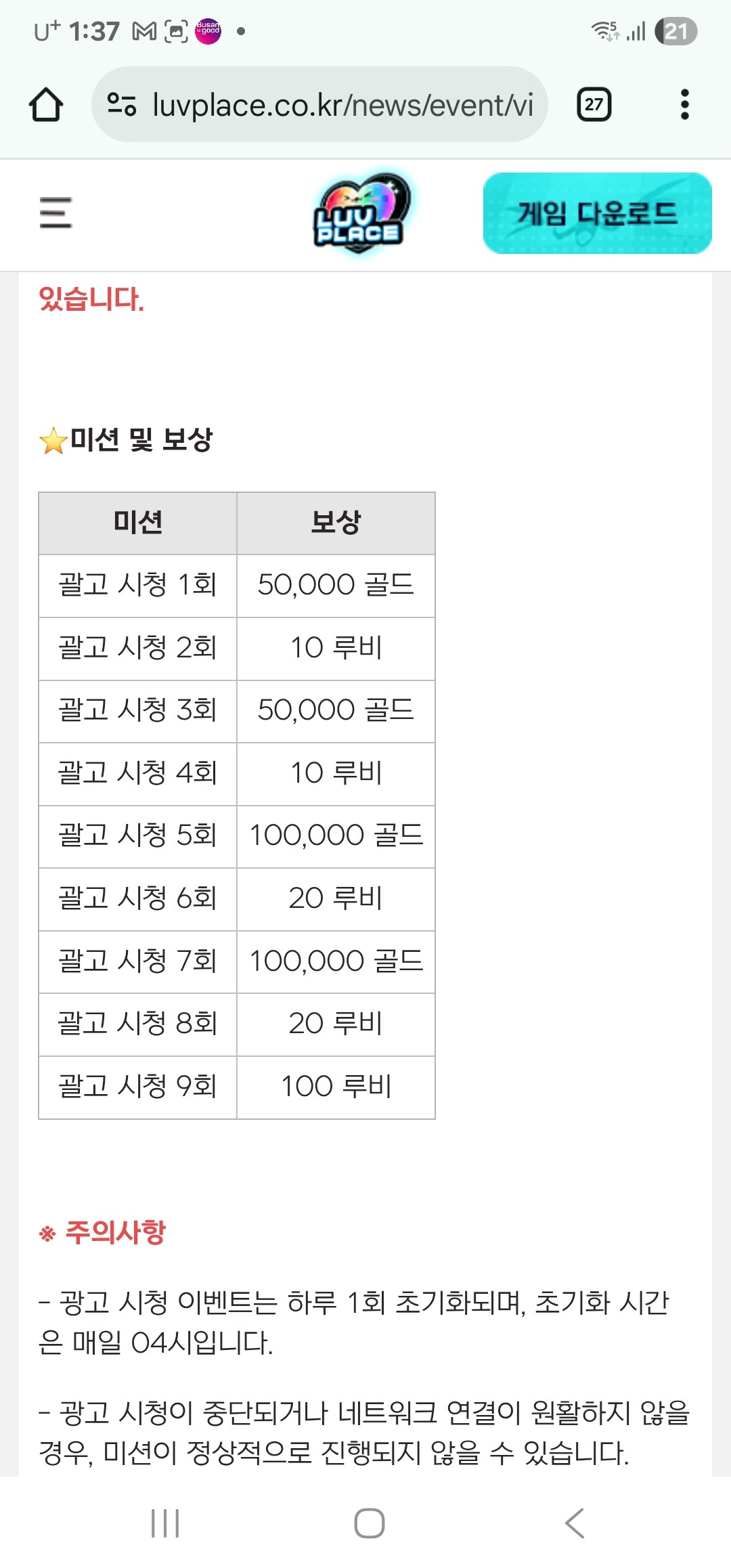Open the site info icon in the address bar
Image resolution: width=731 pixels, height=1568 pixels.
click(x=123, y=105)
